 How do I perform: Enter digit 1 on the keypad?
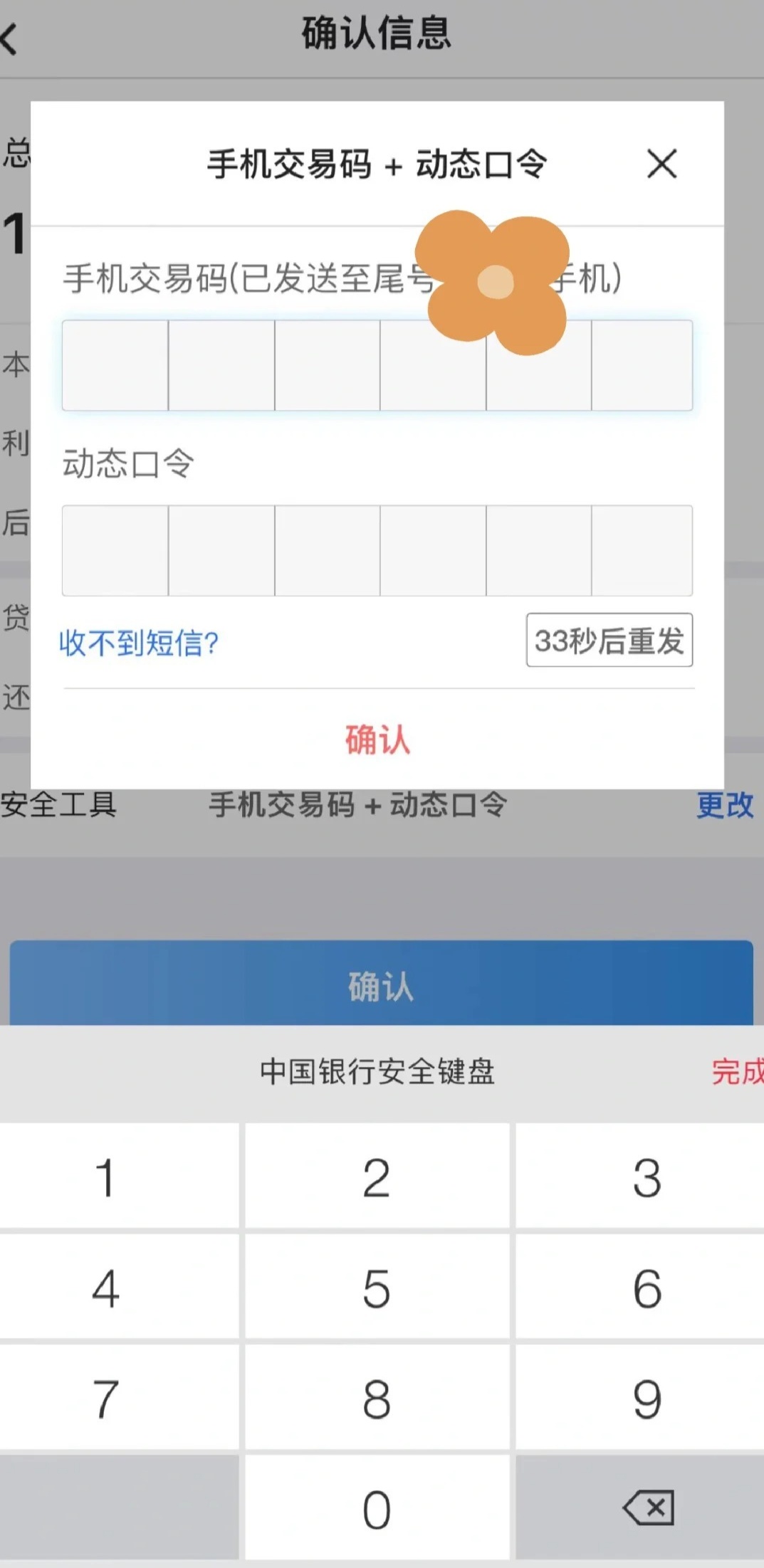[105, 1178]
